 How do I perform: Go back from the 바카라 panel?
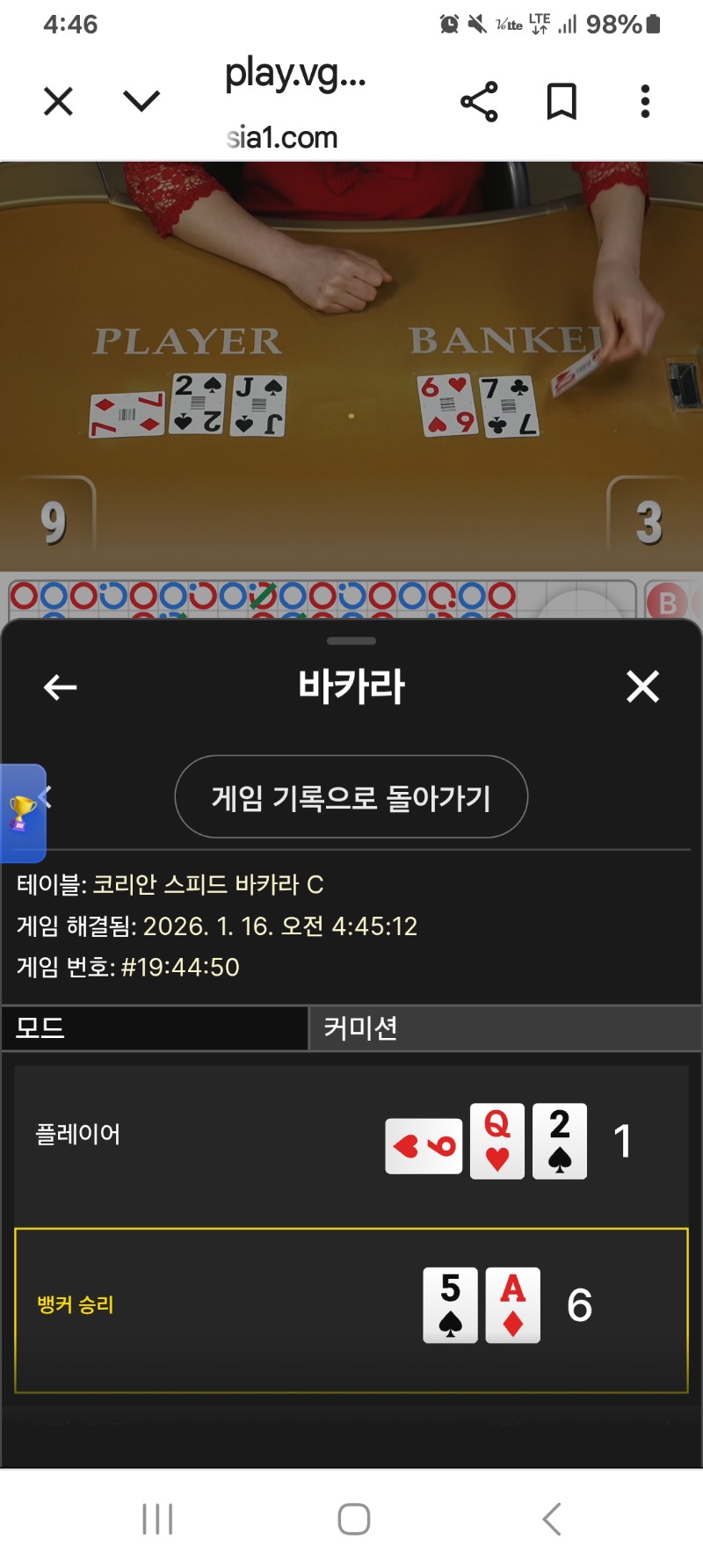point(61,687)
